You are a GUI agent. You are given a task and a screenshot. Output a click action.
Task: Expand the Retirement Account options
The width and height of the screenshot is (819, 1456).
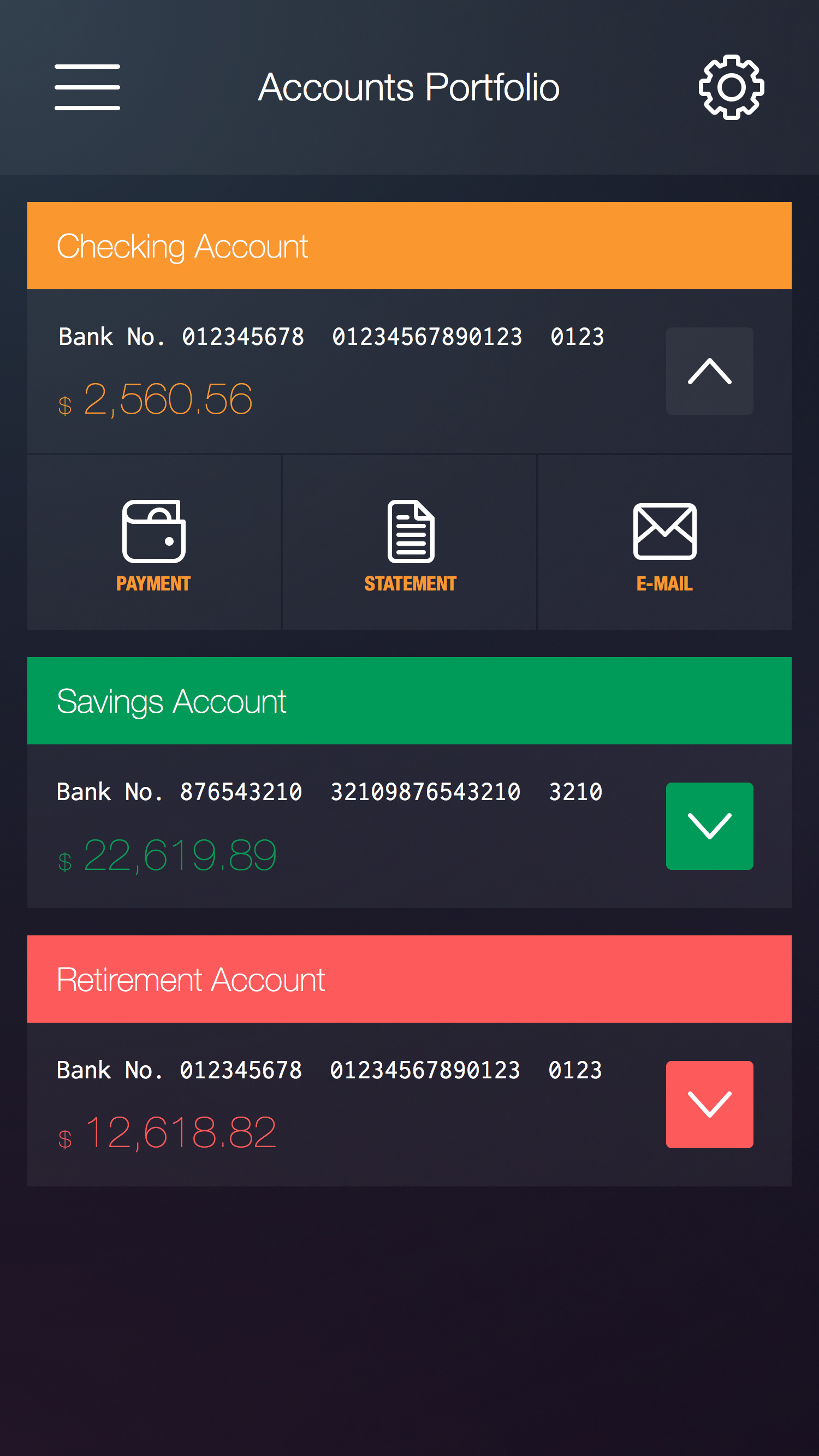709,1104
